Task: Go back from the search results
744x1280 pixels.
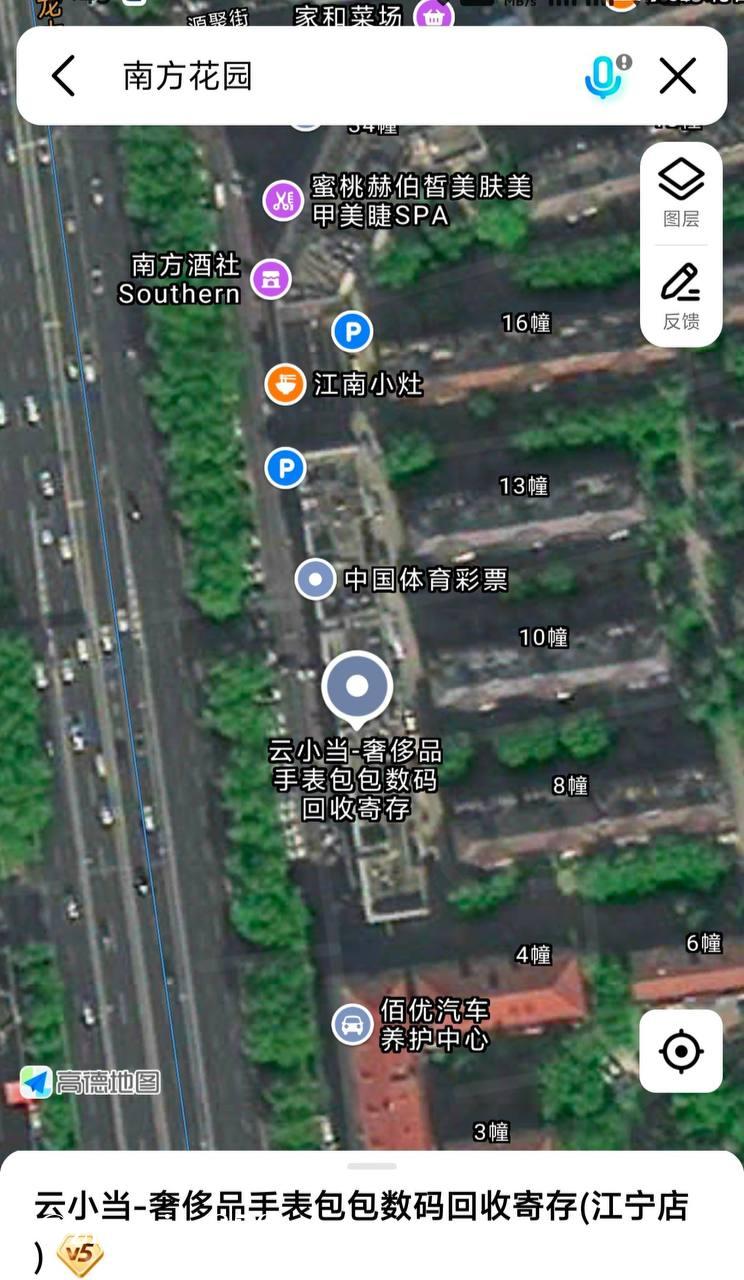Action: click(63, 76)
